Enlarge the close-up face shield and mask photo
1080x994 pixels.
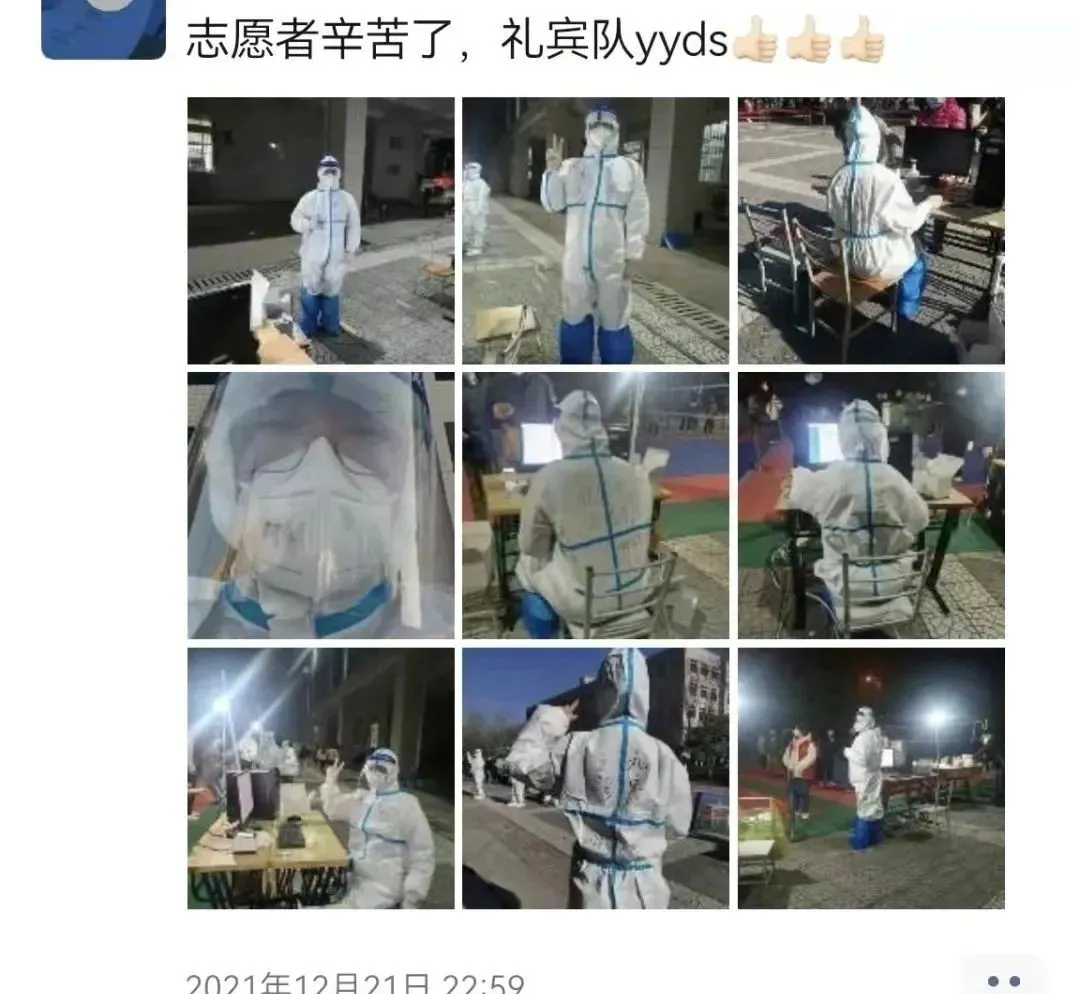click(x=320, y=505)
